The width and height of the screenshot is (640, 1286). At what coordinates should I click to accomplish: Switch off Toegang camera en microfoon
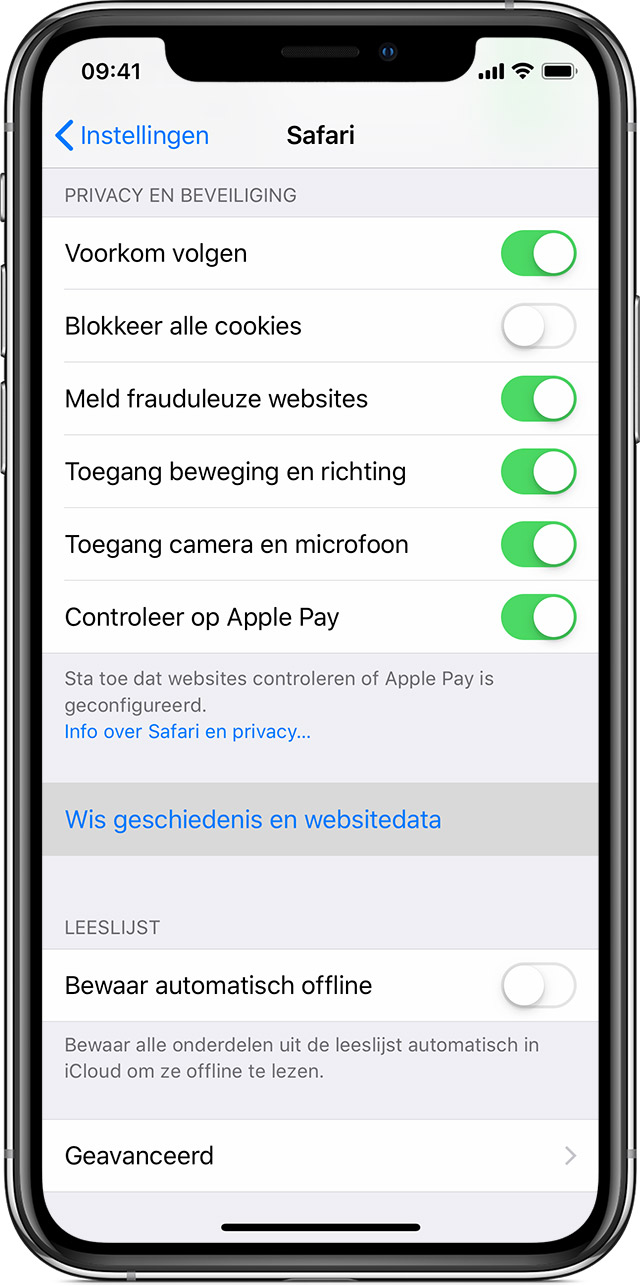point(538,544)
